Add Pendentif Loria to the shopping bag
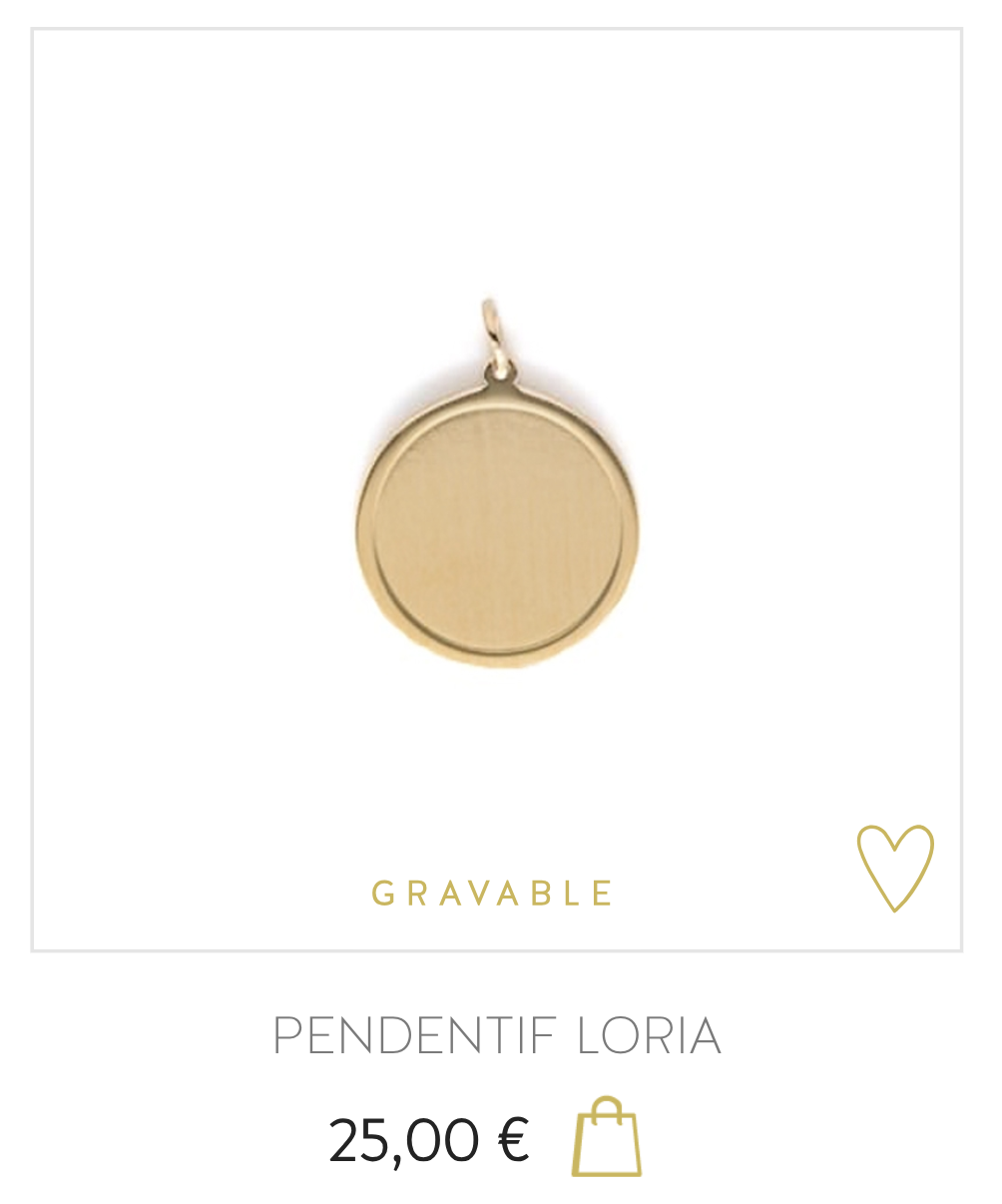Screen dimensions: 1002x1204 click(606, 1138)
